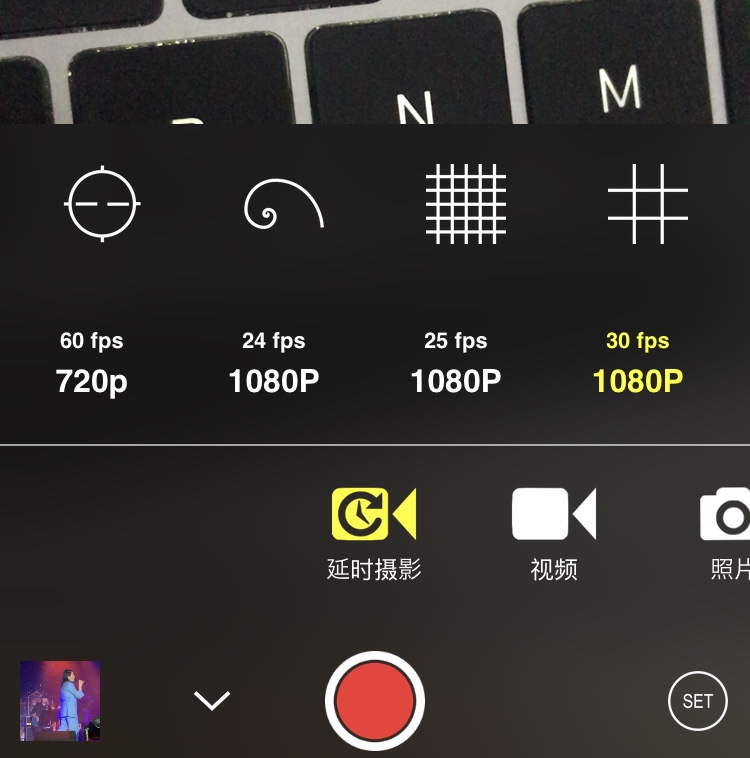Choose the dense grid overlay

[465, 204]
